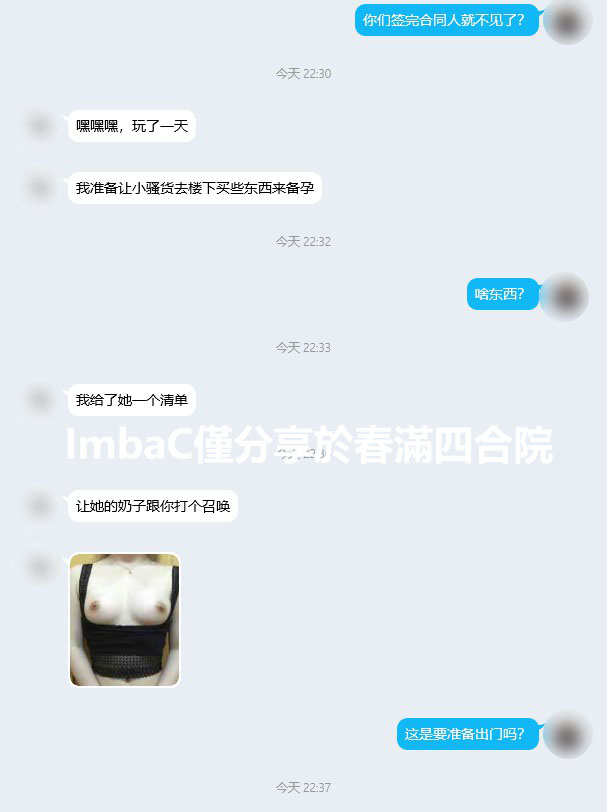Image resolution: width=607 pixels, height=812 pixels.
Task: Open the avatar next to "你们签完合同人就不见了?"
Action: pos(568,20)
